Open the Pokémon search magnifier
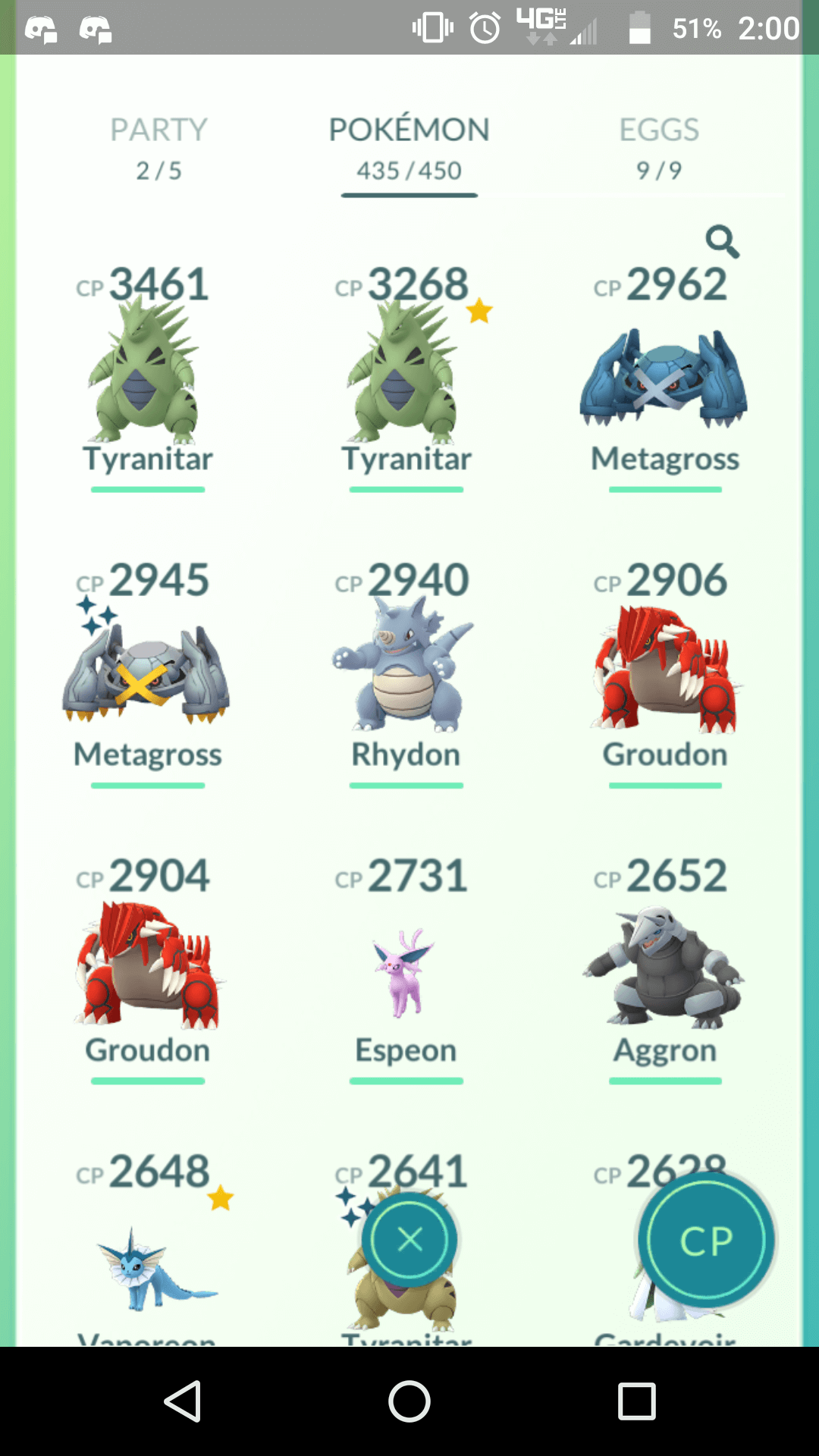This screenshot has width=819, height=1456. [722, 242]
